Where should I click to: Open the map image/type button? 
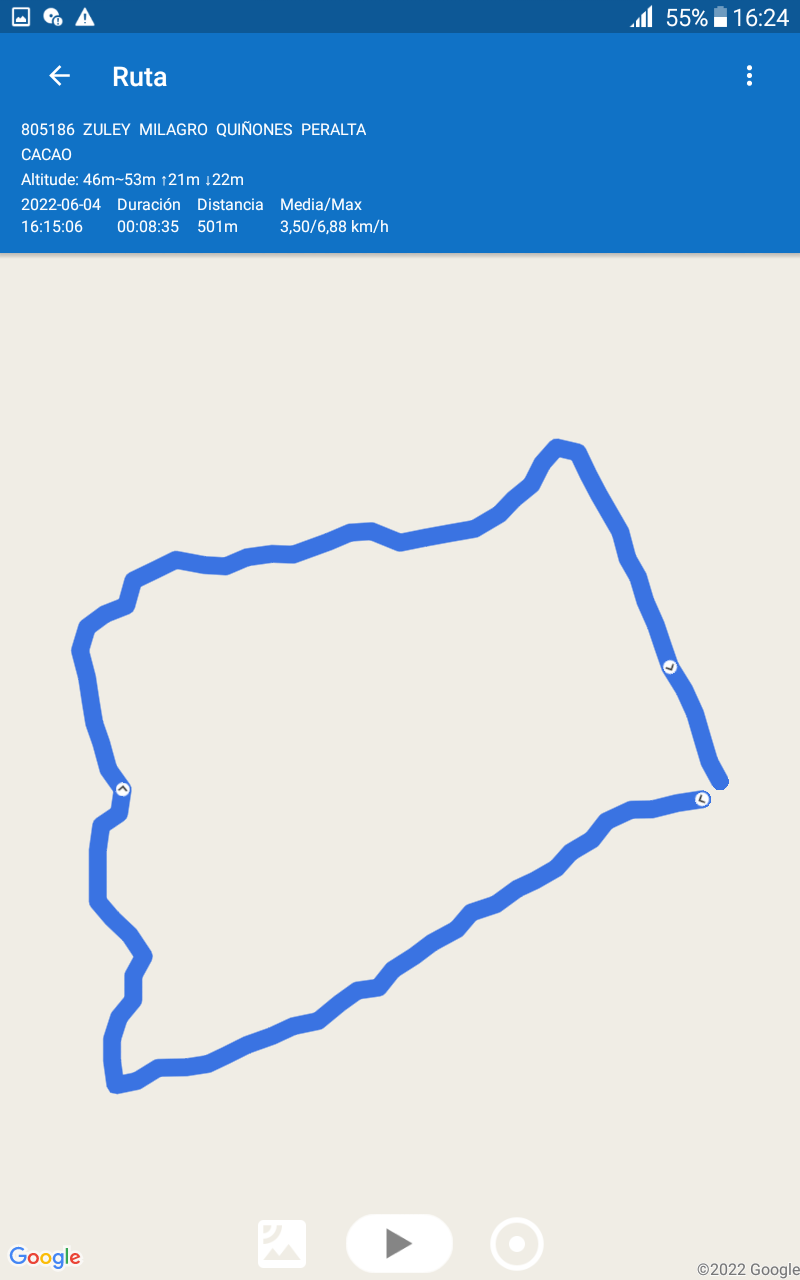click(x=282, y=1244)
